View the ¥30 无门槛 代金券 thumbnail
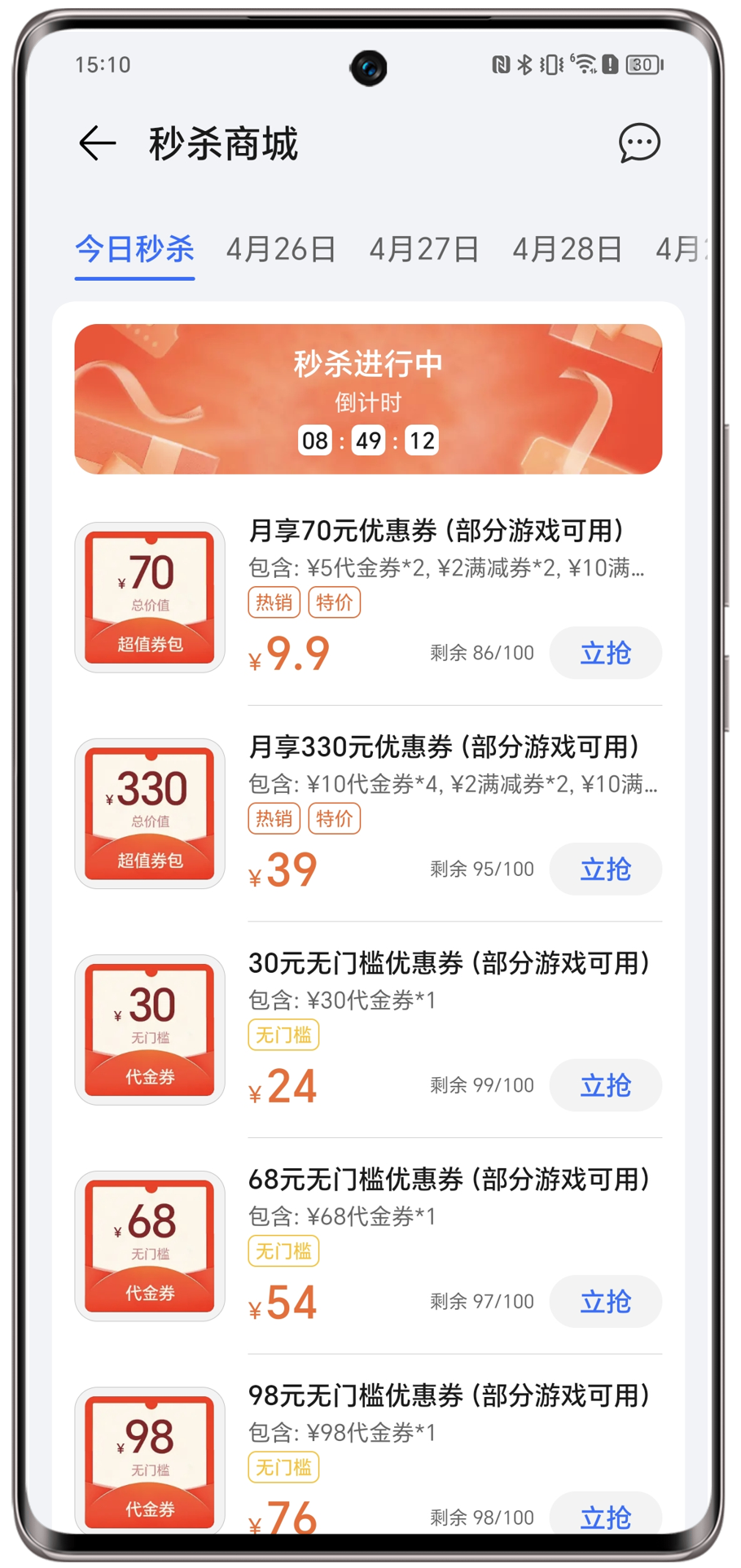The height and width of the screenshot is (1568, 741). click(150, 1030)
